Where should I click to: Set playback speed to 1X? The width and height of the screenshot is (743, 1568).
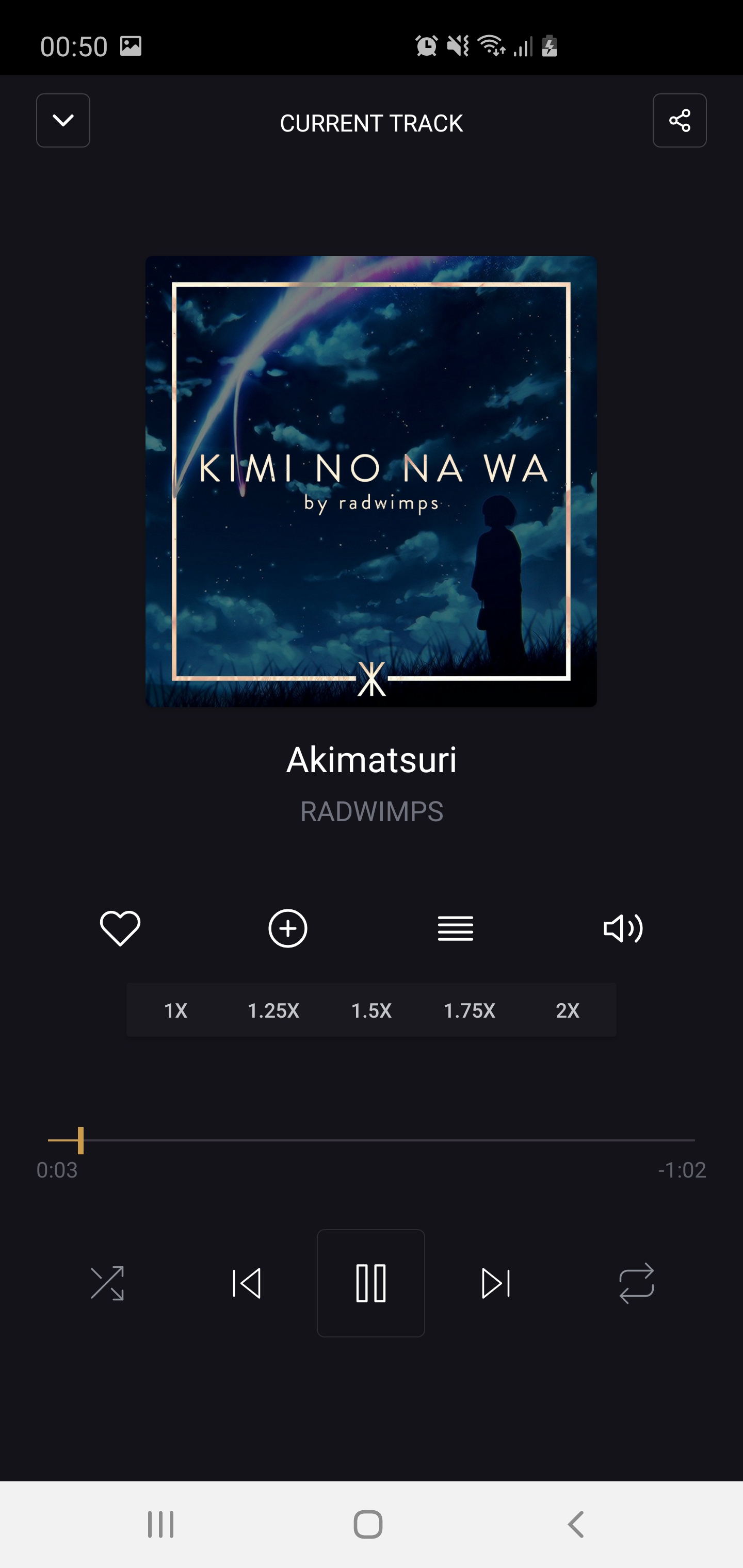[175, 1010]
